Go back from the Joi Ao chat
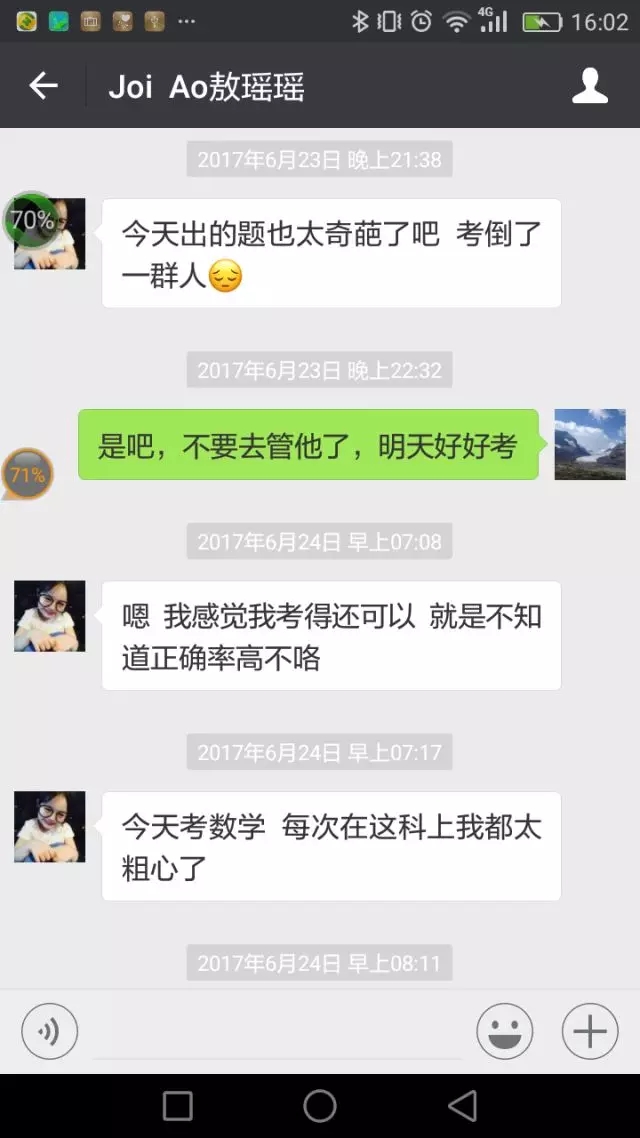This screenshot has height=1138, width=640. [x=43, y=86]
